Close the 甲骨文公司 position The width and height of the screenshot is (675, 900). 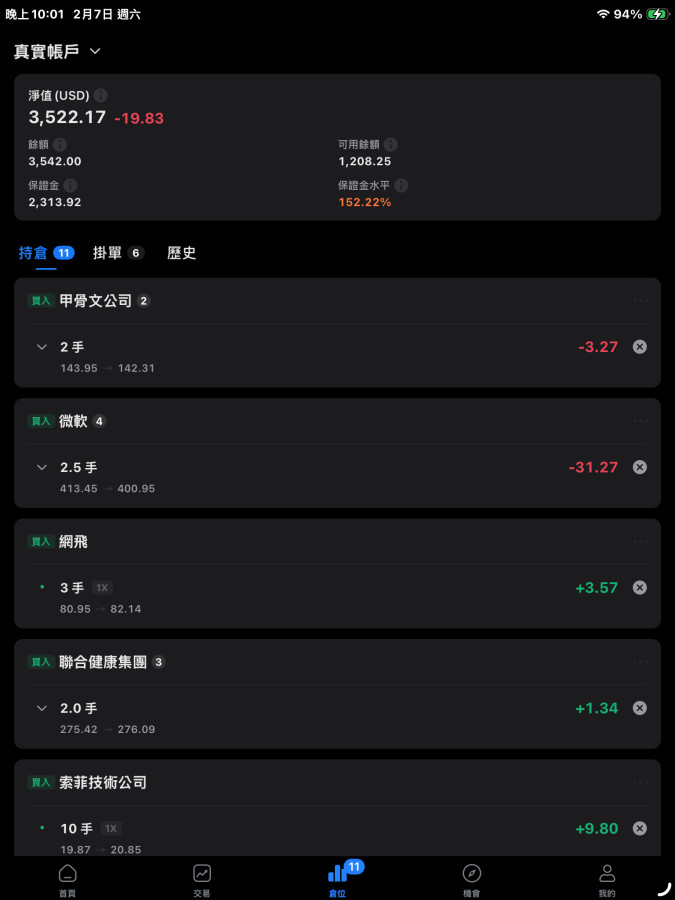coord(640,347)
